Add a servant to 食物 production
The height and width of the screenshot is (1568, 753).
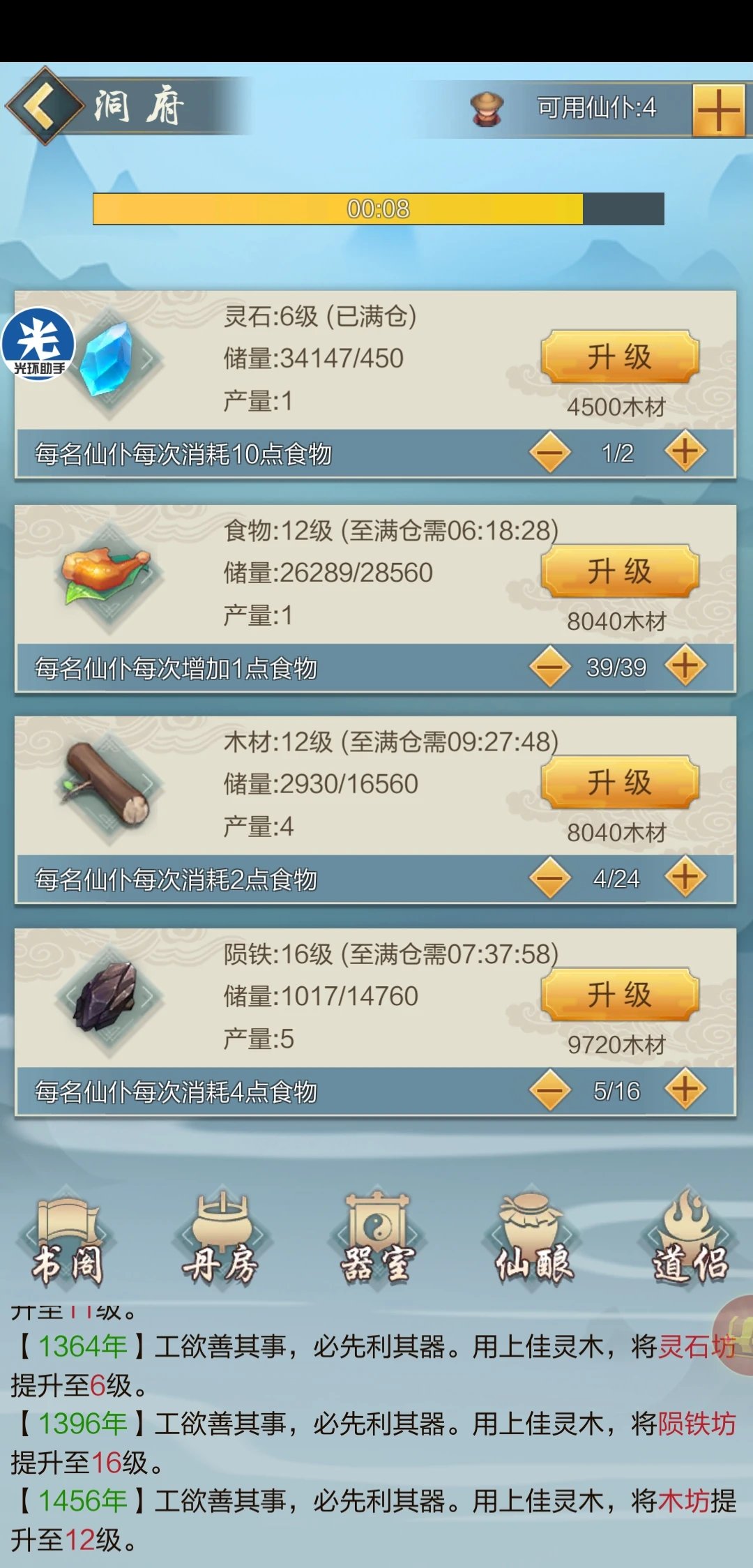coord(685,666)
